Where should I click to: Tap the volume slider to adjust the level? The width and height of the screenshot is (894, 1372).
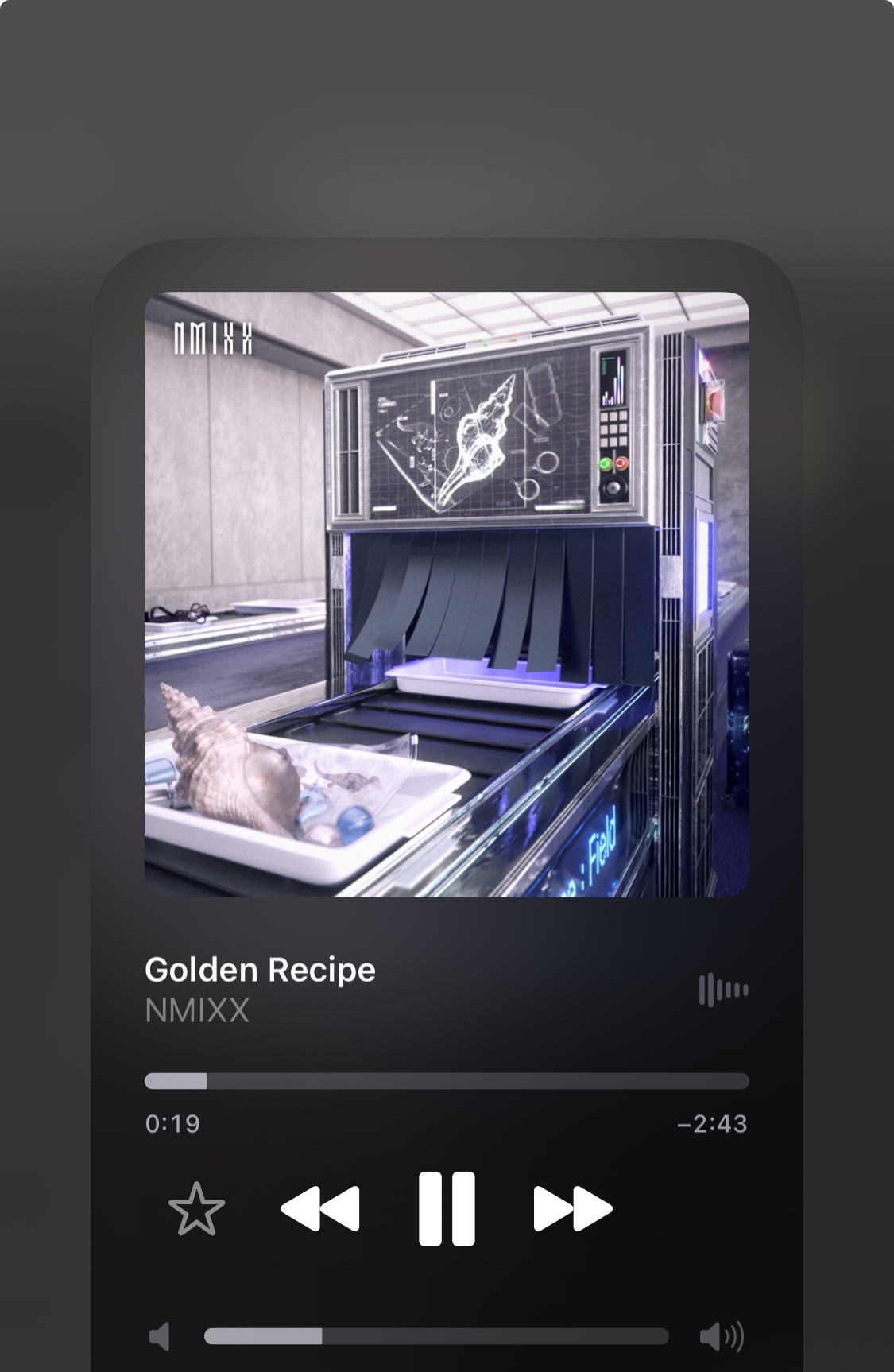pos(435,1336)
